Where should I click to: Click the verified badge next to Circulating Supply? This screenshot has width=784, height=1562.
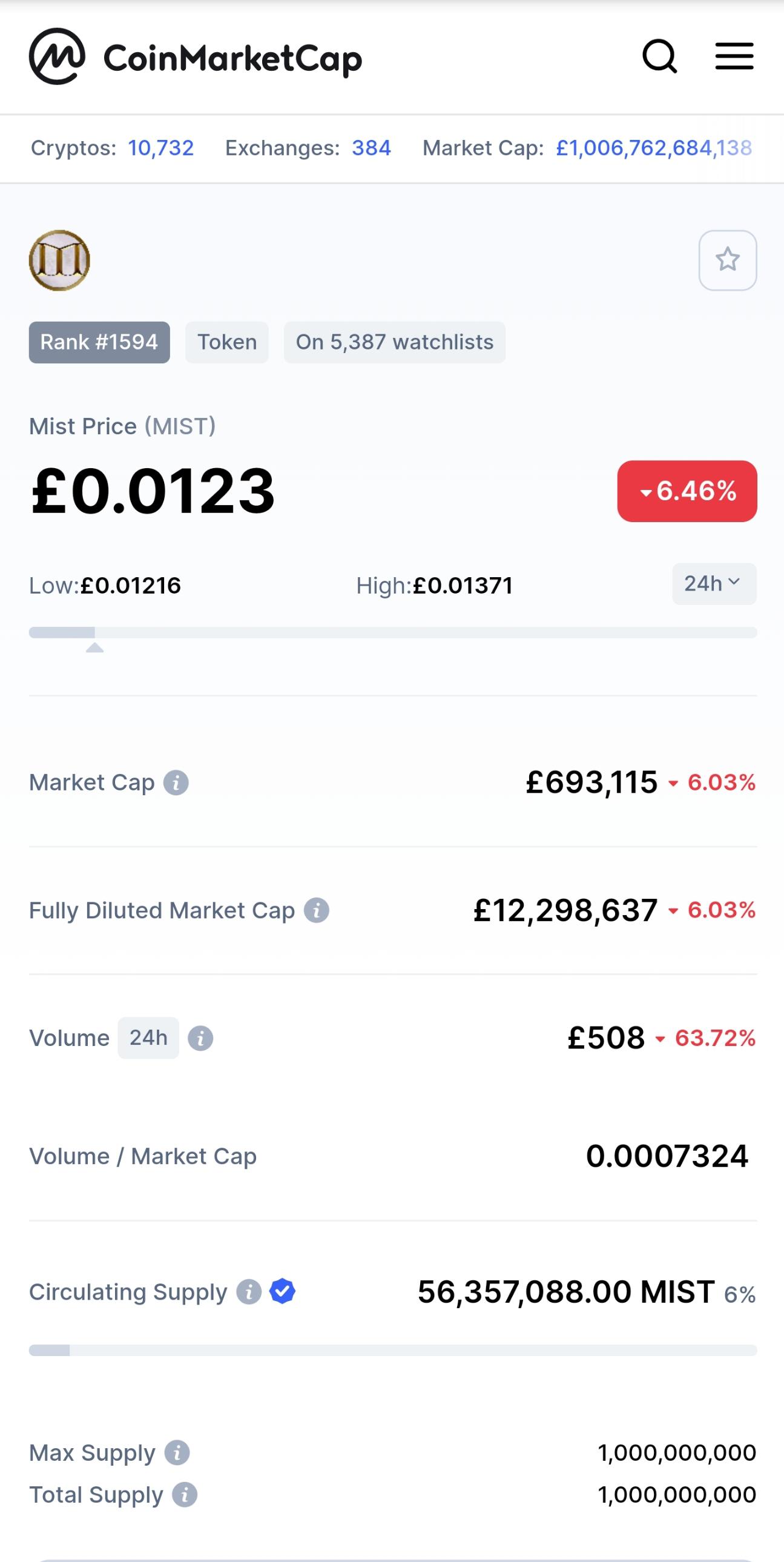coord(283,1291)
